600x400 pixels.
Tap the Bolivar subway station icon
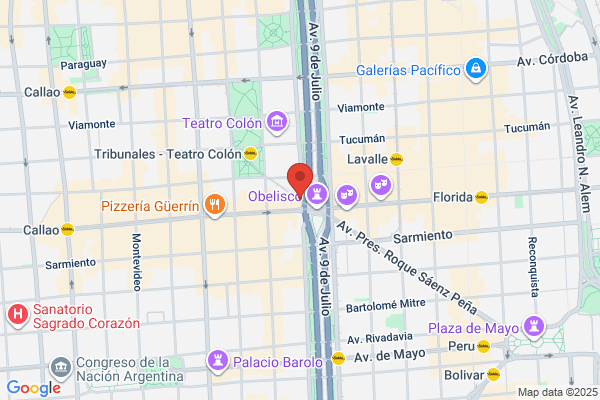[x=493, y=374]
